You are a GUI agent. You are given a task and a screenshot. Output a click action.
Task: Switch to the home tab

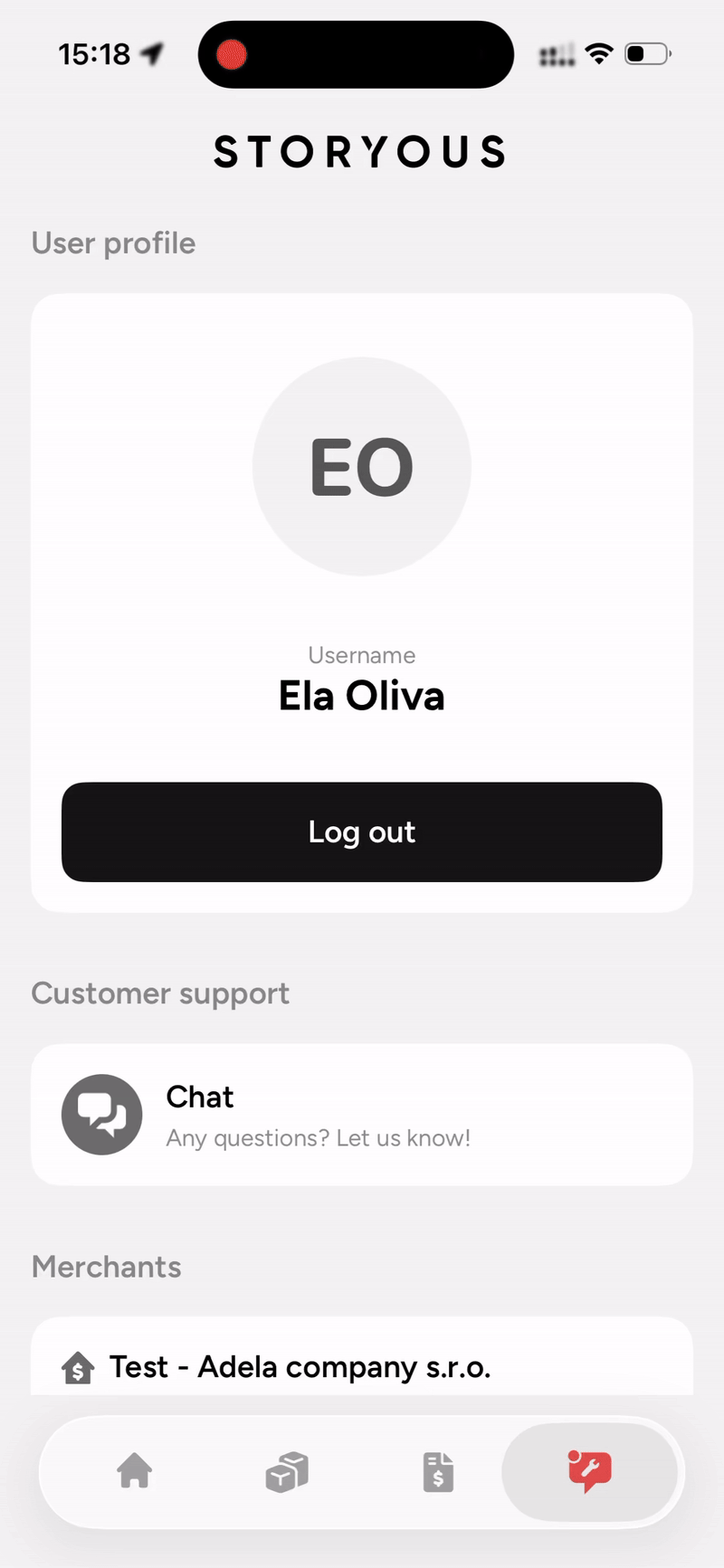coord(135,1471)
